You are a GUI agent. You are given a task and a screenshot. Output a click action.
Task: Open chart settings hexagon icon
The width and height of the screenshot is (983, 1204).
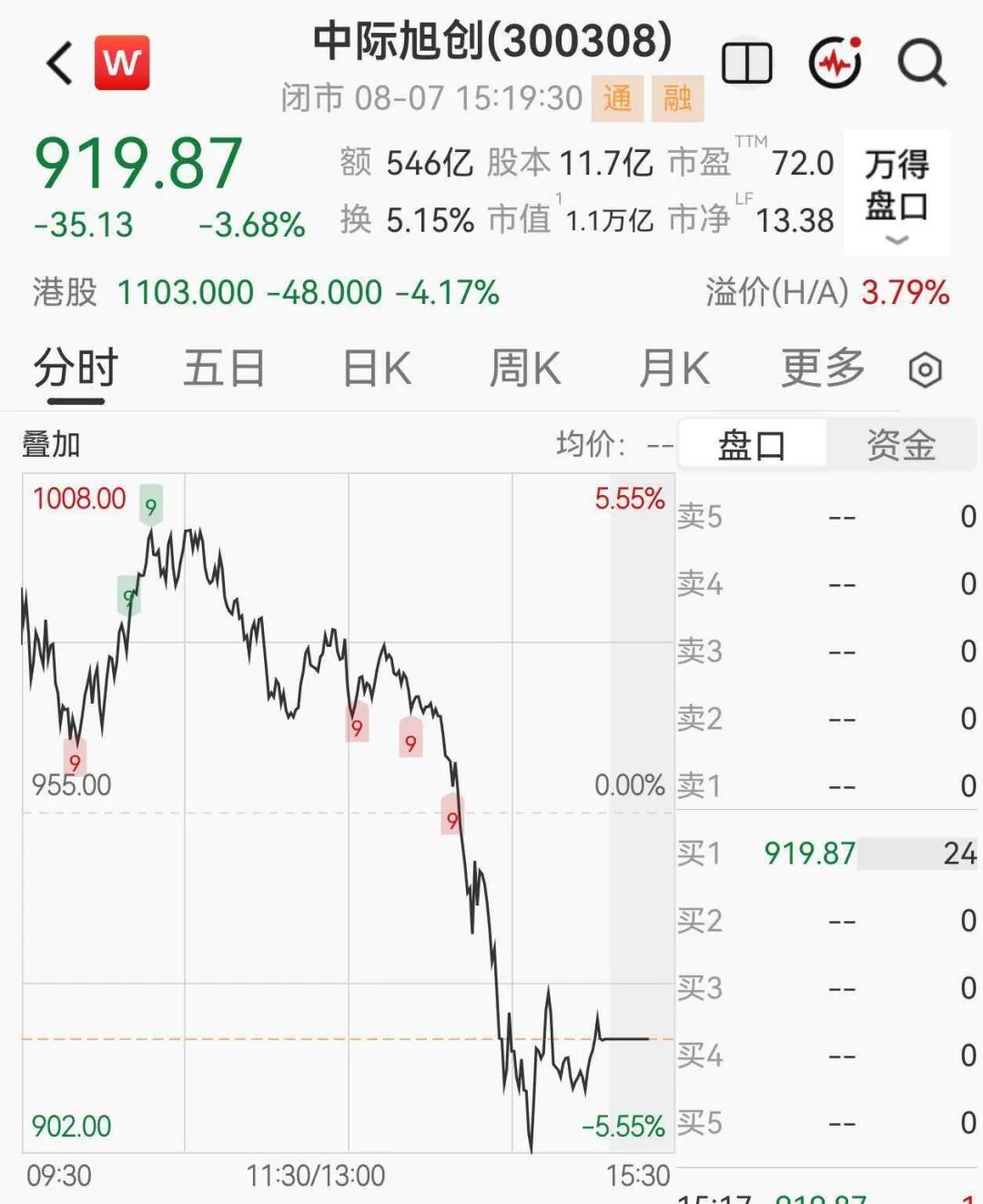click(x=925, y=370)
